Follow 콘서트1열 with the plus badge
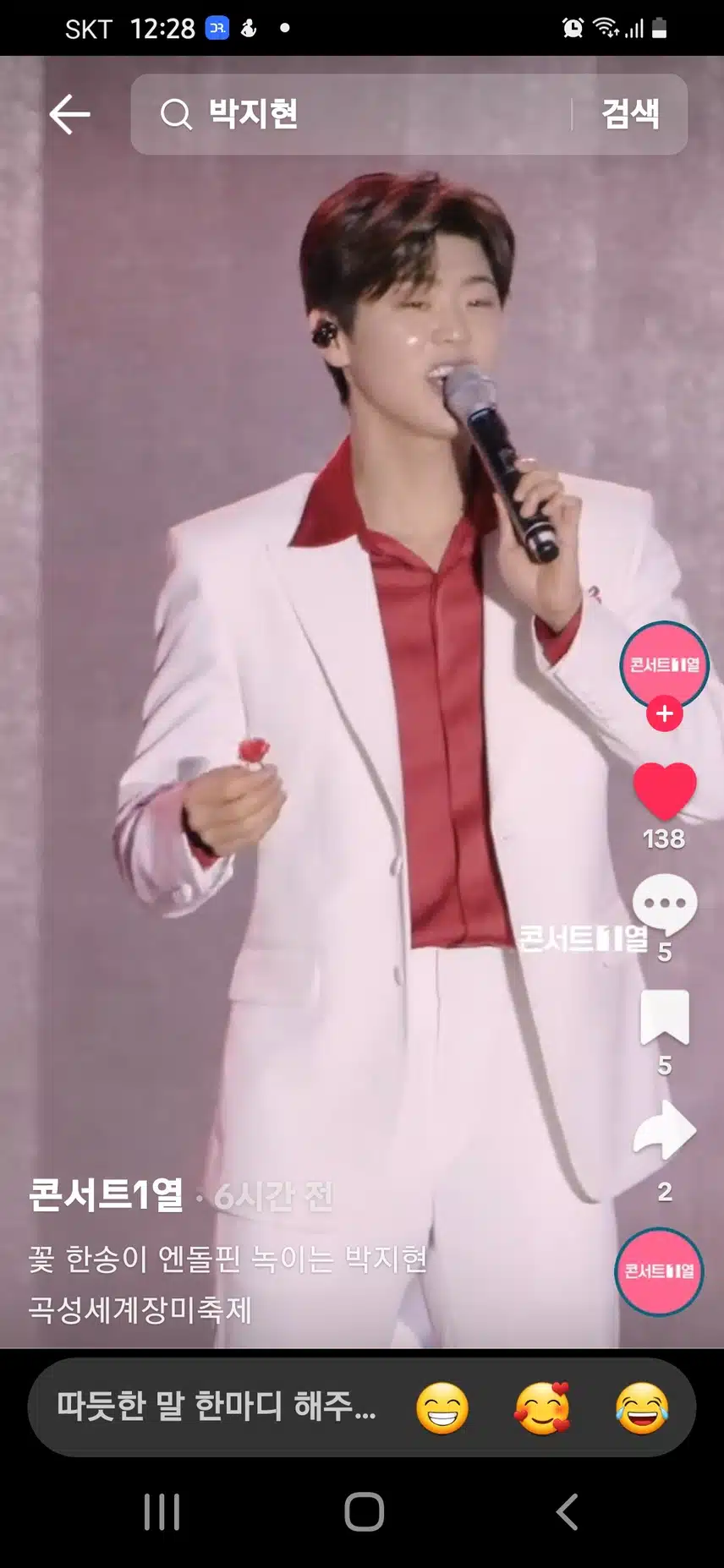 click(x=665, y=714)
